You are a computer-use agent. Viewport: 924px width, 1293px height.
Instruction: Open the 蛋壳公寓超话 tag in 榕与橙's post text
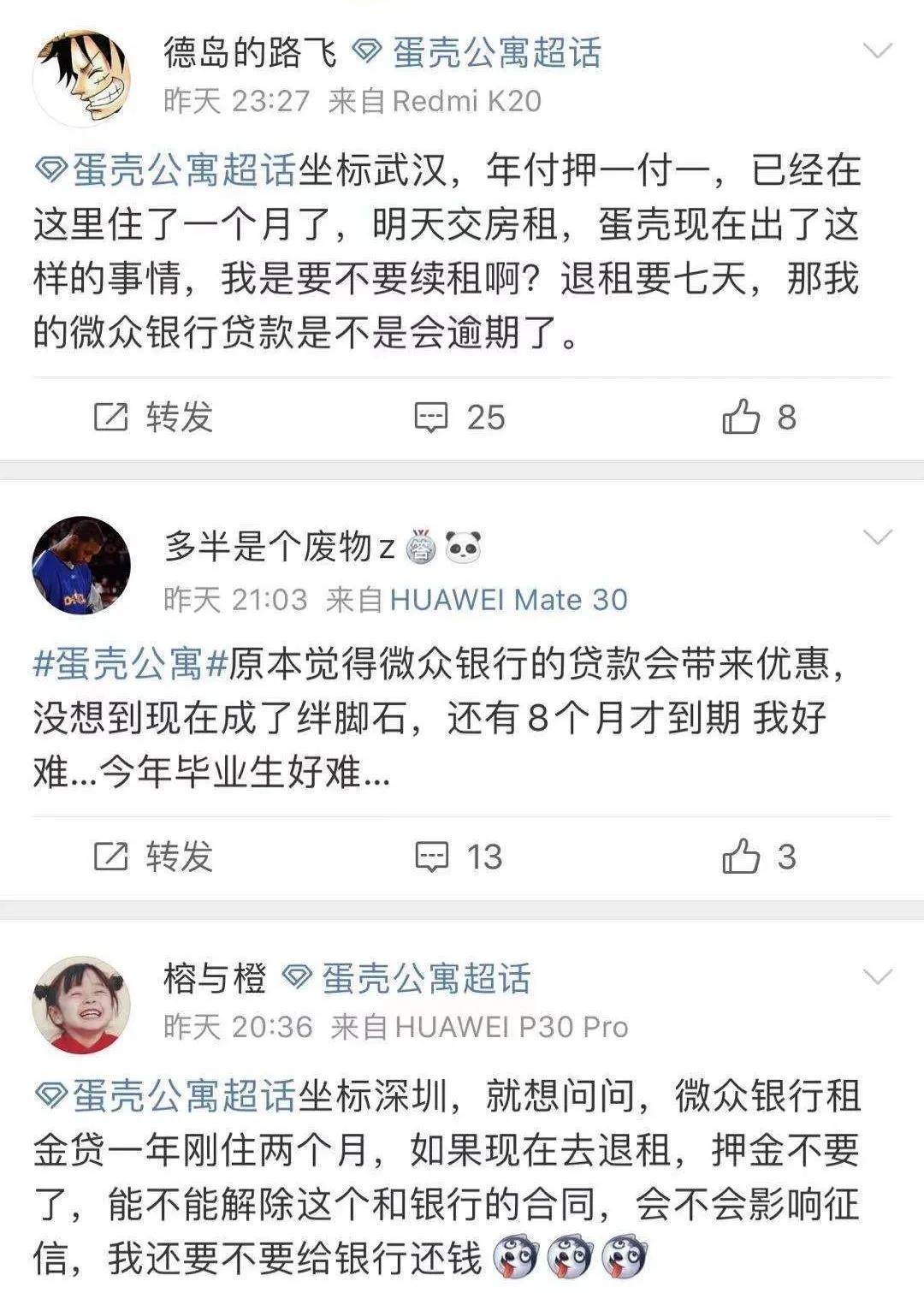[x=183, y=1097]
